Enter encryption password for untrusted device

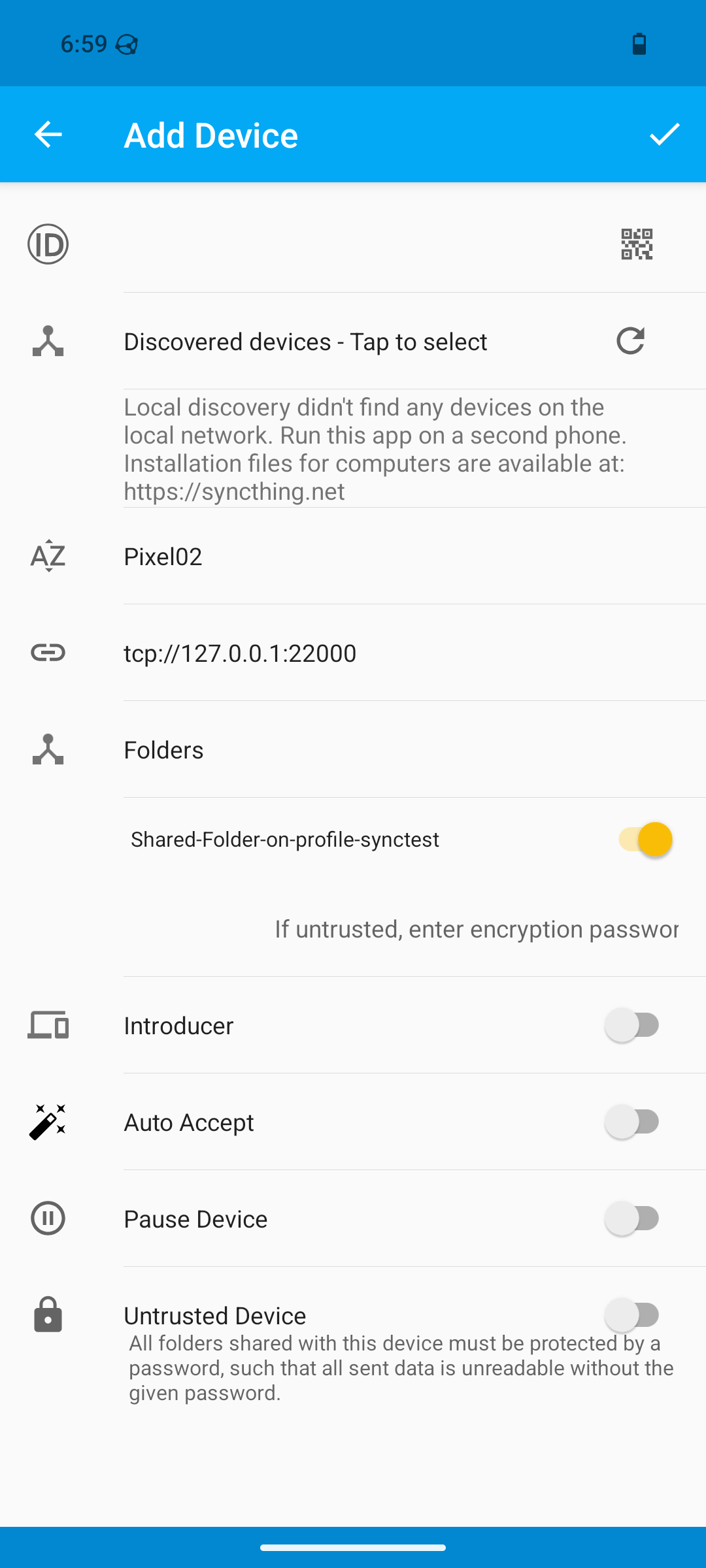[476, 929]
